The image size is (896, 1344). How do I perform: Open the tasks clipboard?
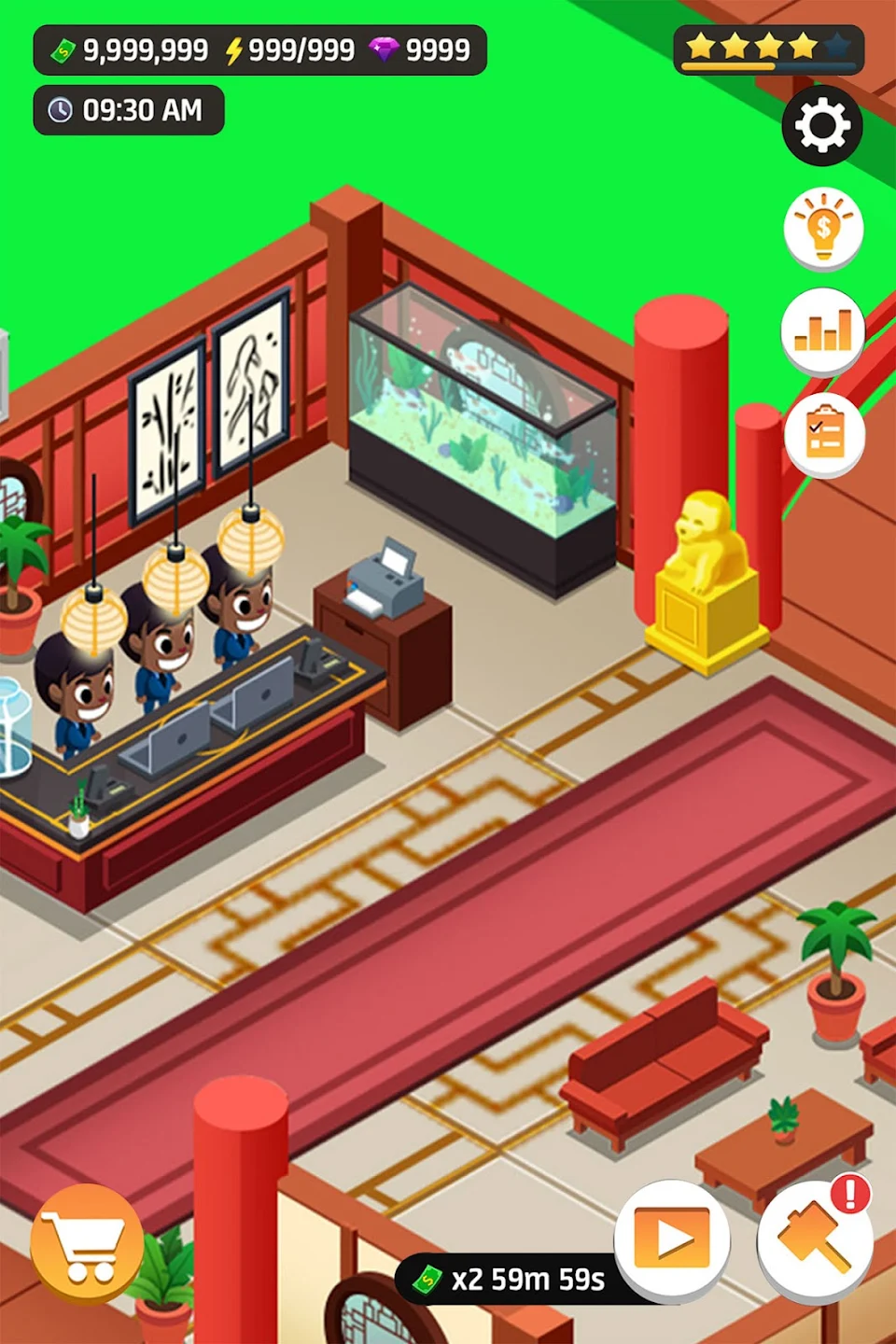pos(824,434)
